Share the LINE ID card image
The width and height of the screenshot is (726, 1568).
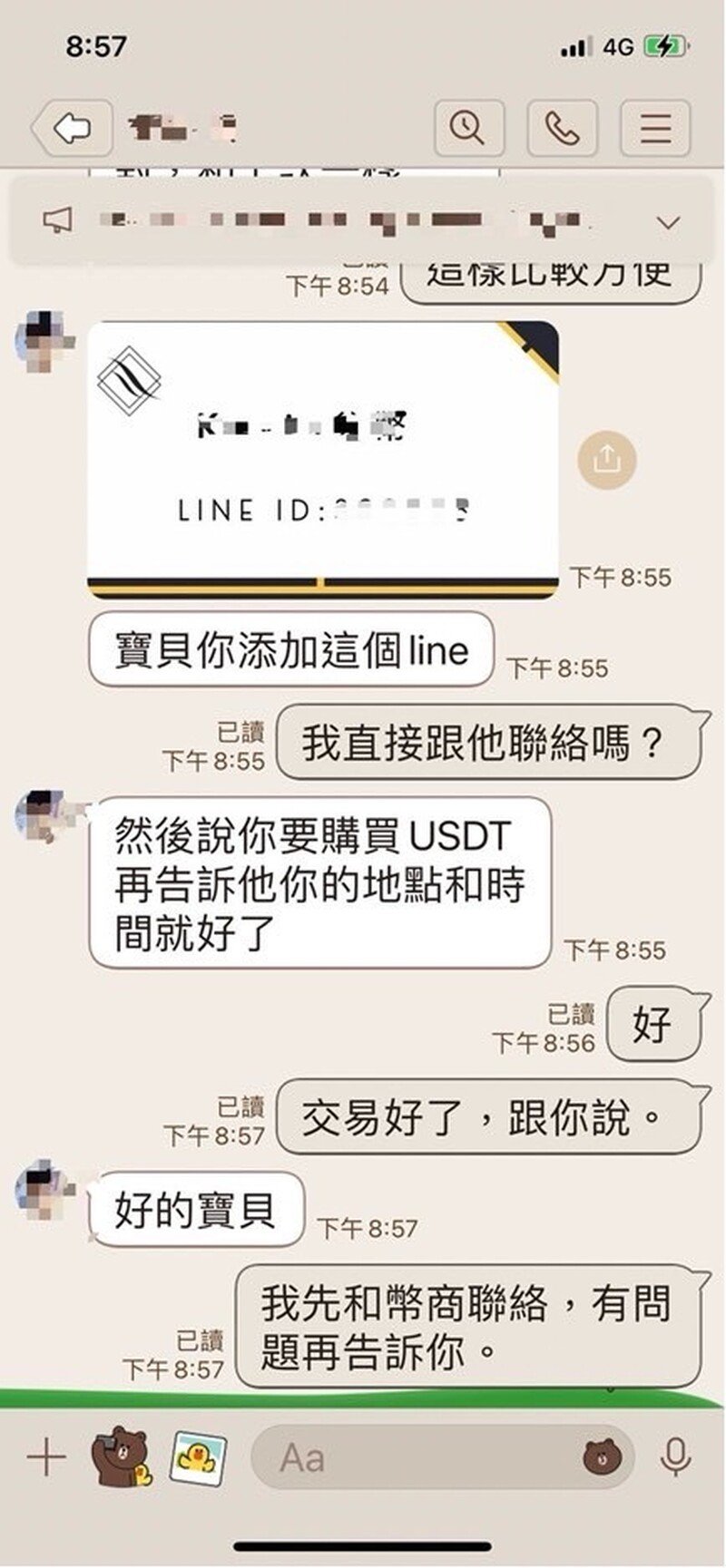point(606,460)
